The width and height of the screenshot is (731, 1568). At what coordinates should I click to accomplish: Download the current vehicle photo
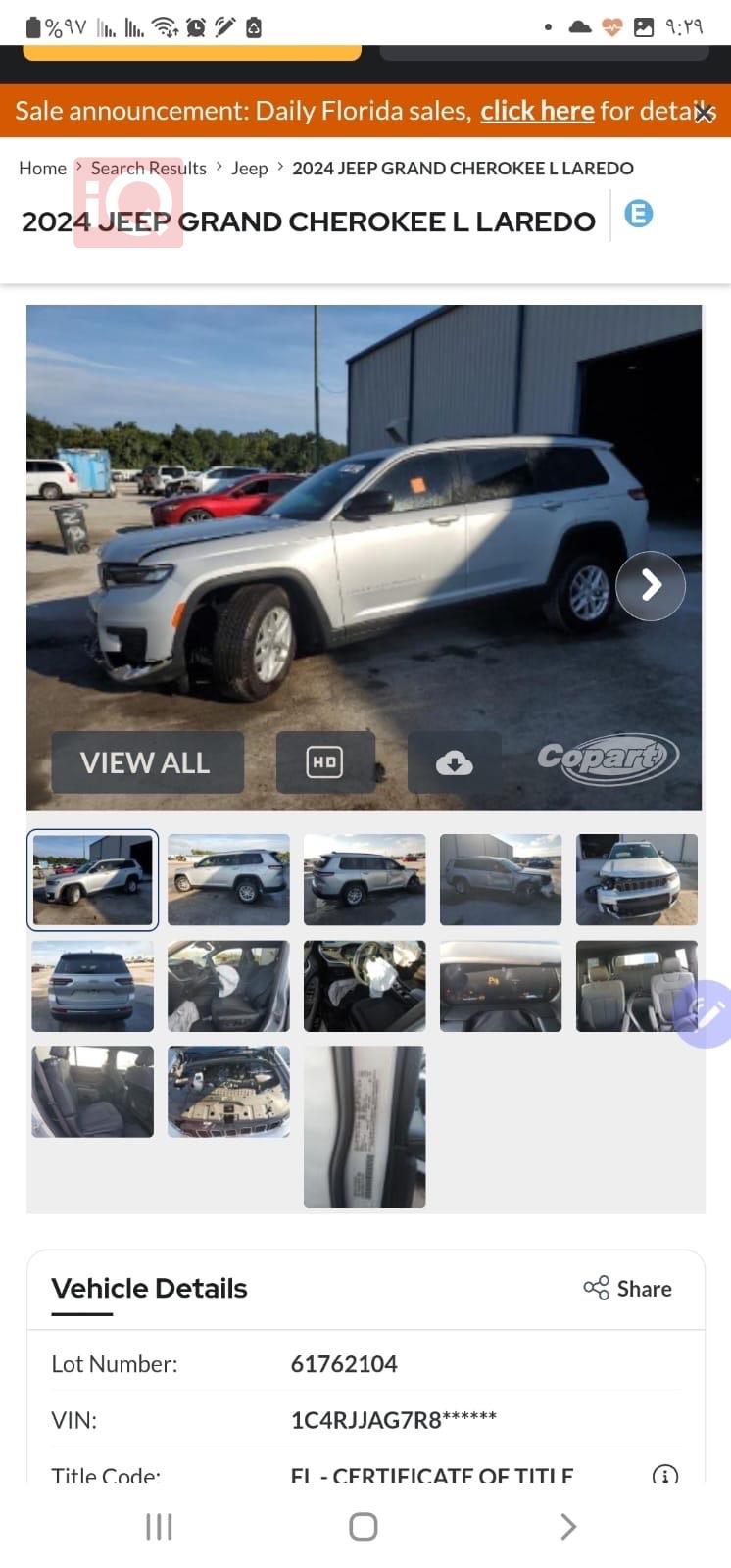pyautogui.click(x=454, y=762)
